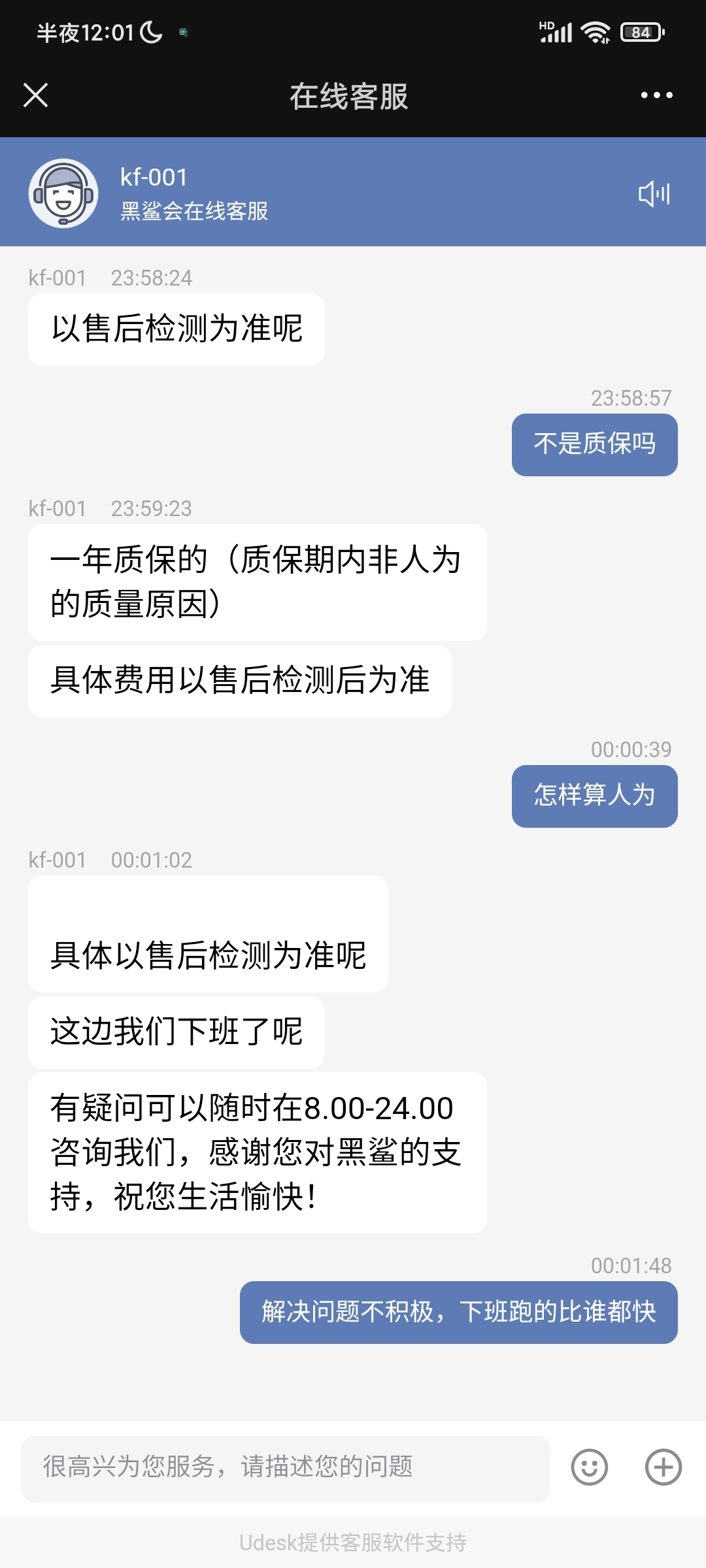Open the emoji picker
Screen dimensions: 706x1568
pos(590,1467)
